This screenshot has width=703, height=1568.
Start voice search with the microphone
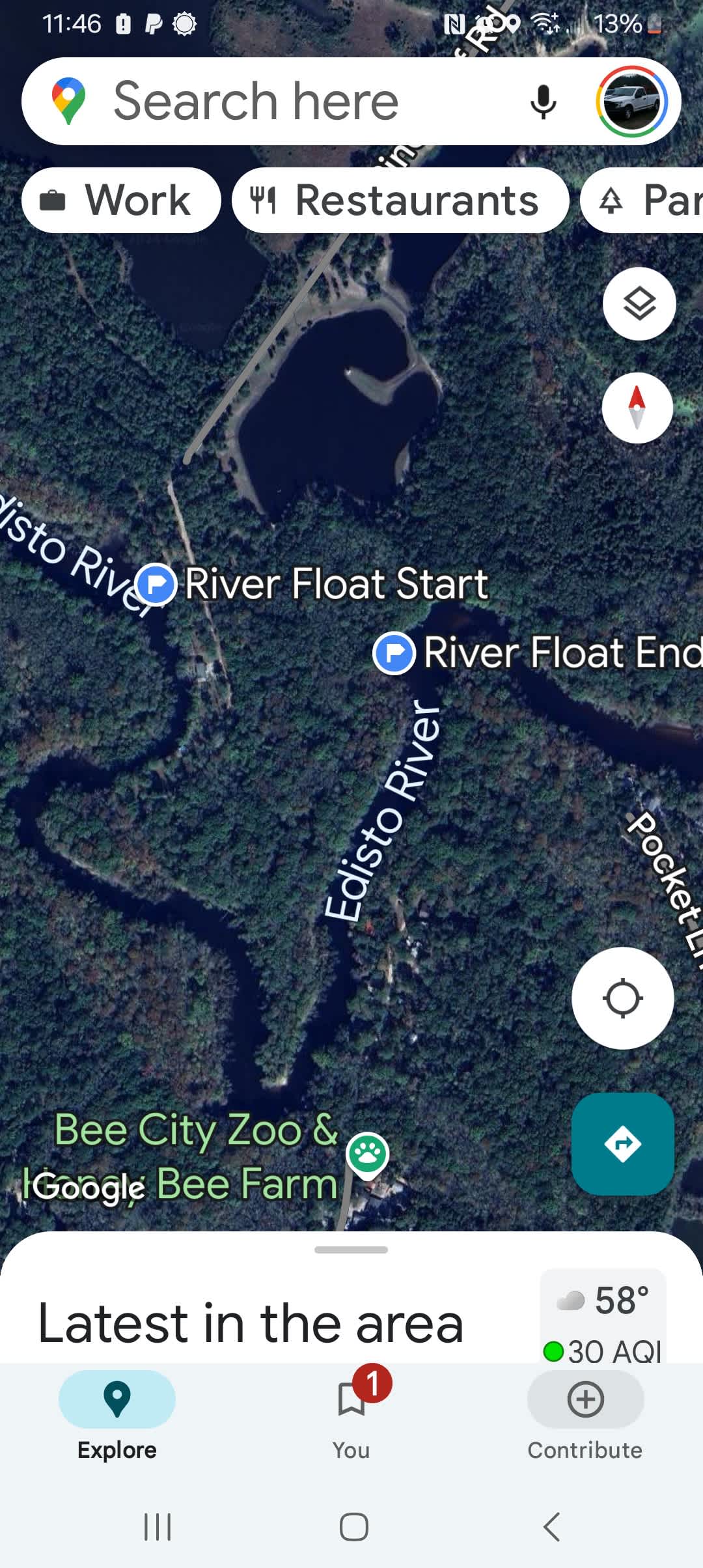pos(543,102)
